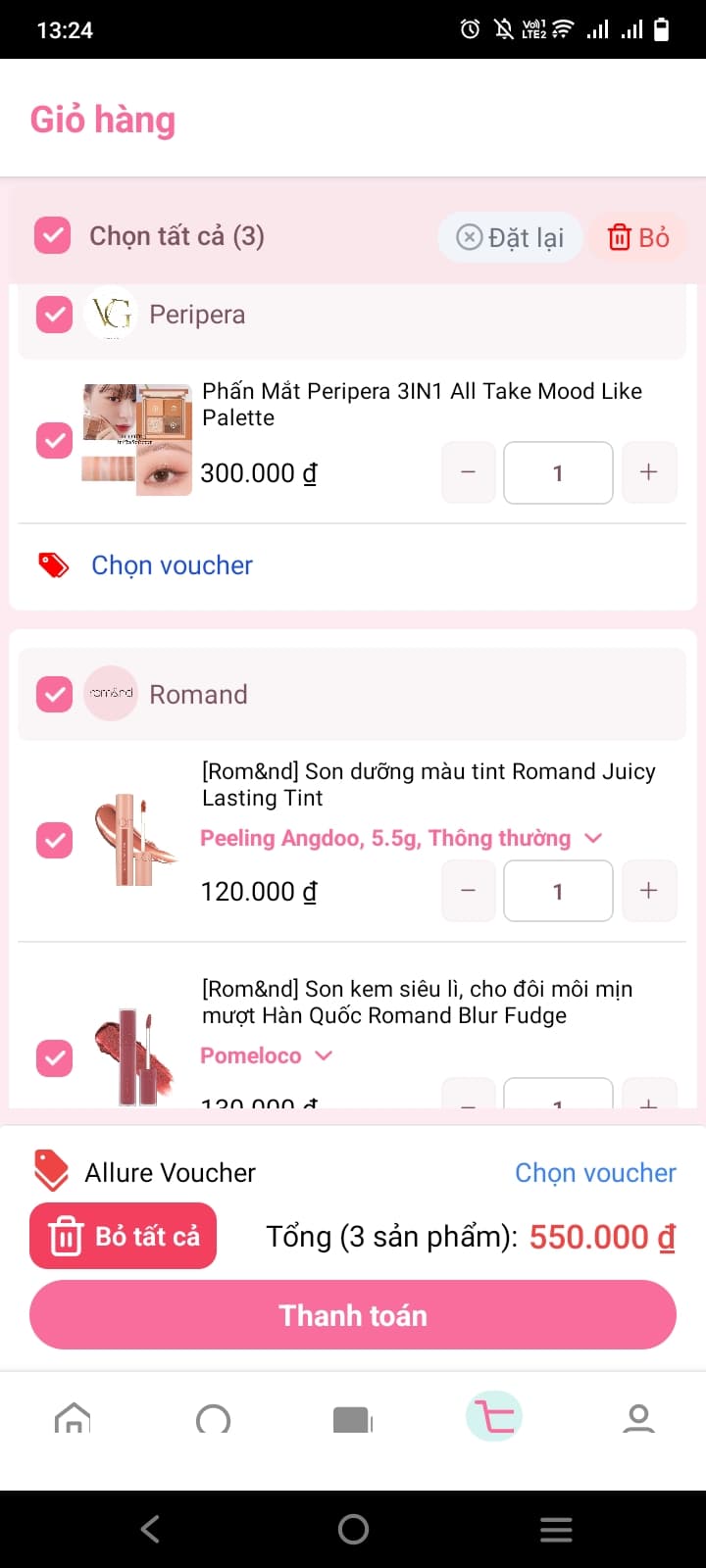Screen dimensions: 706x1568
Task: Tap the Bỏ trash button at top
Action: 638,237
